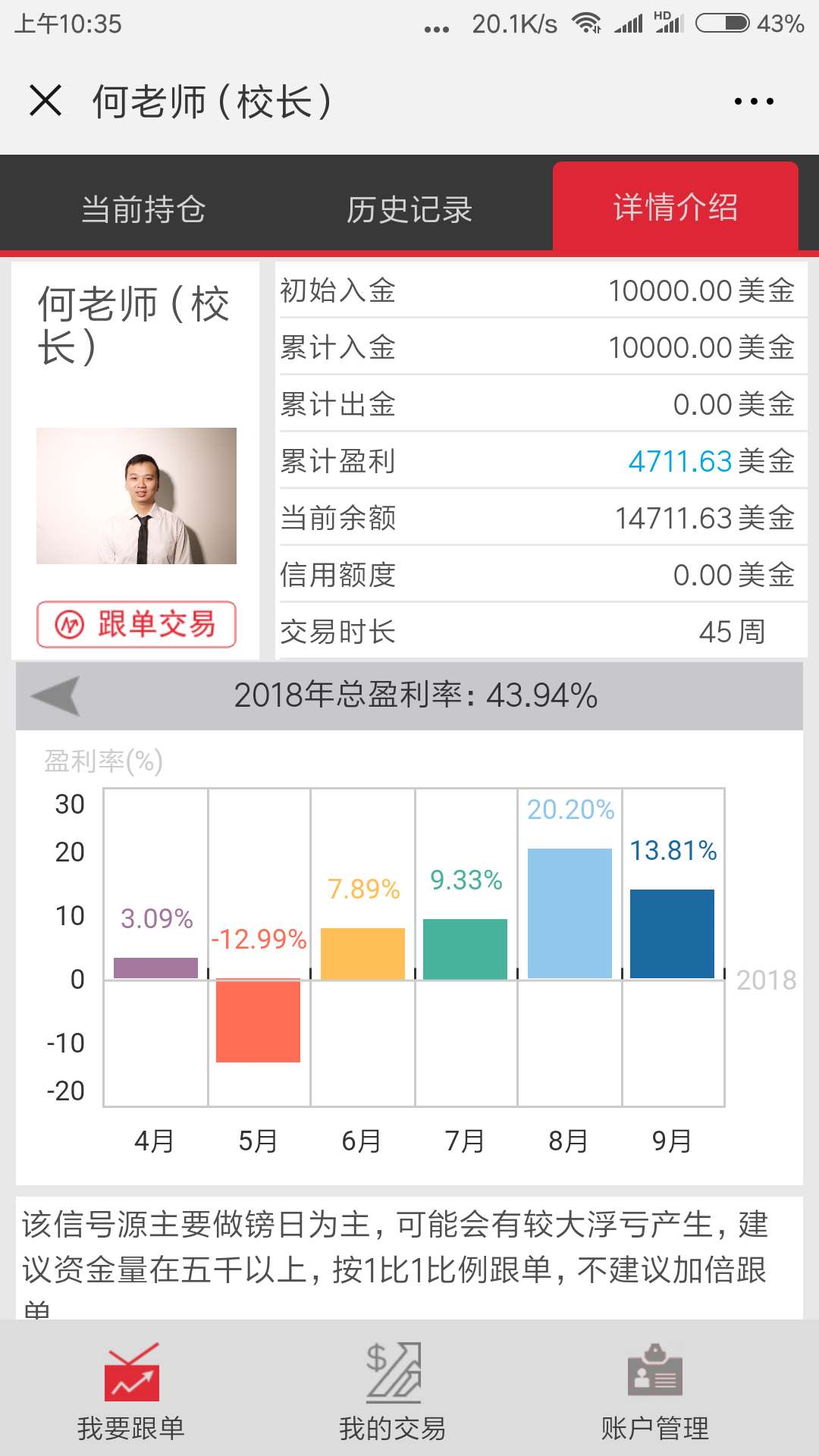Screen dimensions: 819x1456
Task: Select the 详情介绍 tab
Action: pyautogui.click(x=675, y=207)
